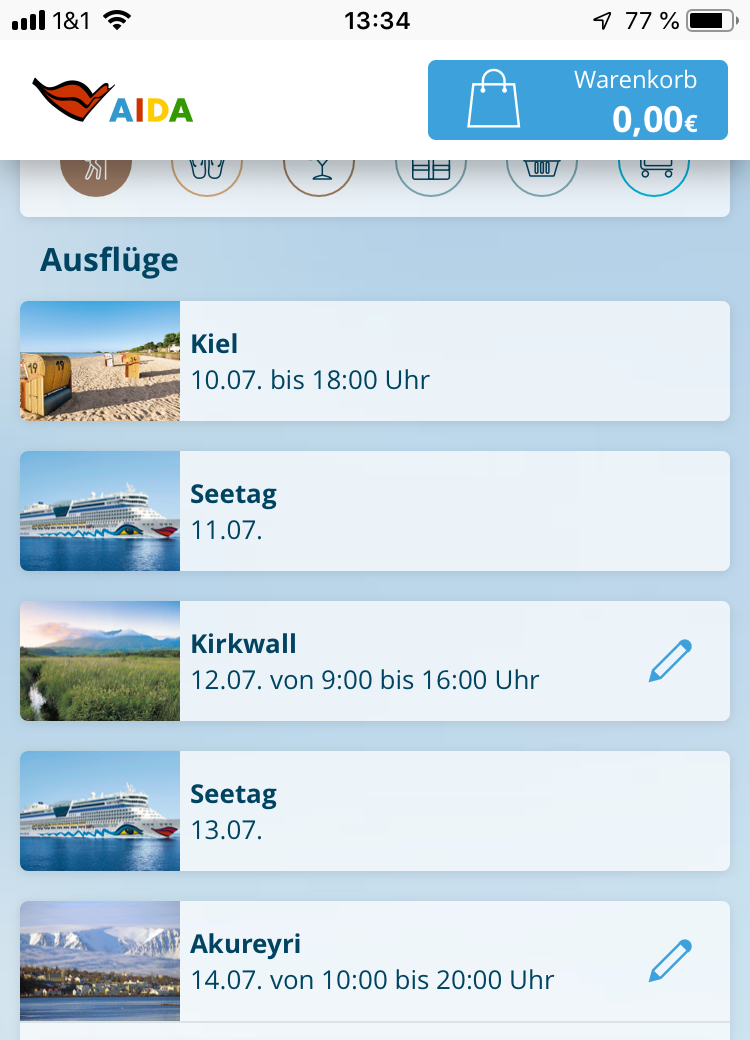Open the Warenkorb shopping cart
Image resolution: width=750 pixels, height=1040 pixels.
pos(578,100)
